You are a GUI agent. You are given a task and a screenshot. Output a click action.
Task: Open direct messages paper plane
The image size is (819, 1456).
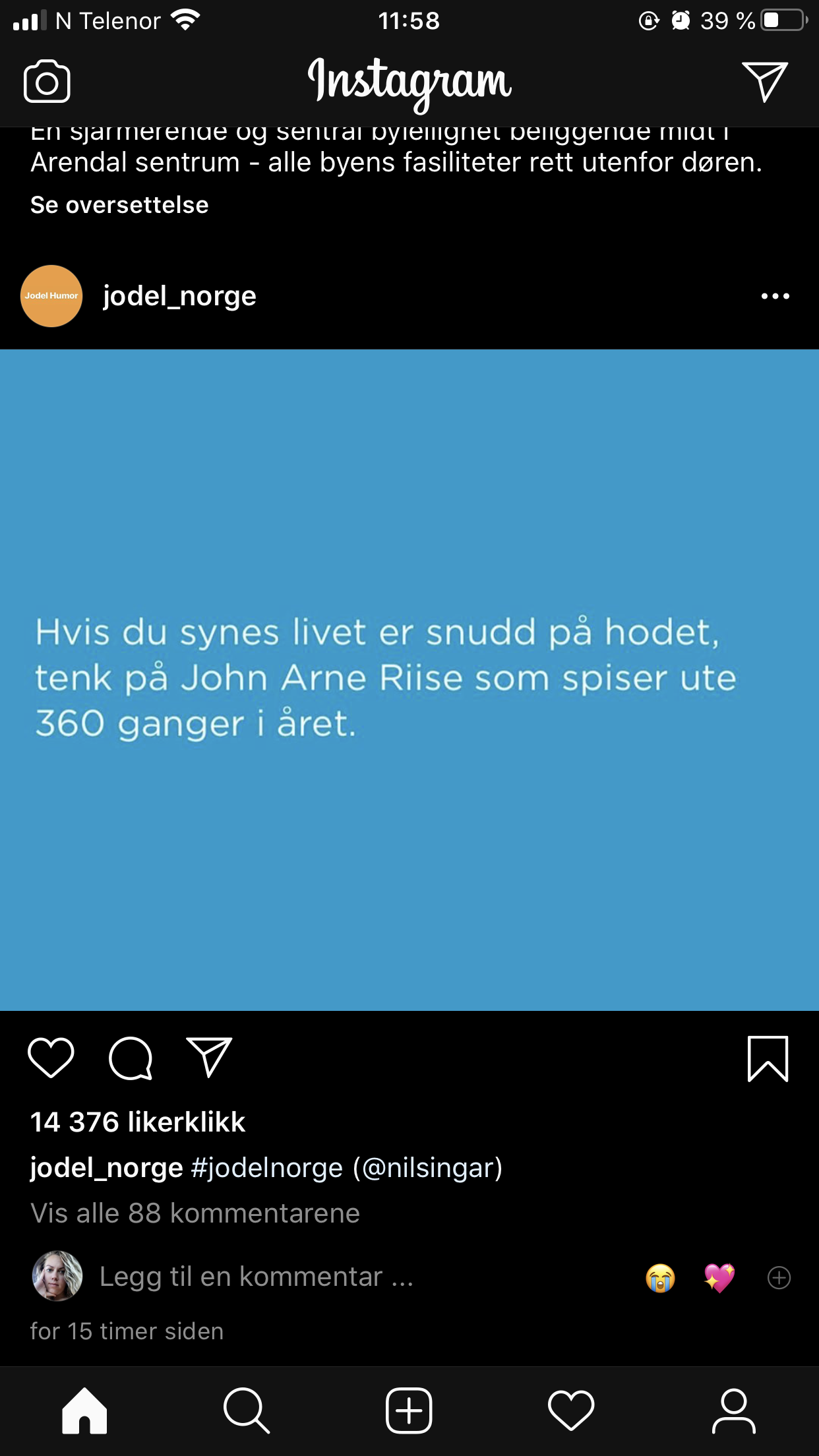[x=765, y=81]
